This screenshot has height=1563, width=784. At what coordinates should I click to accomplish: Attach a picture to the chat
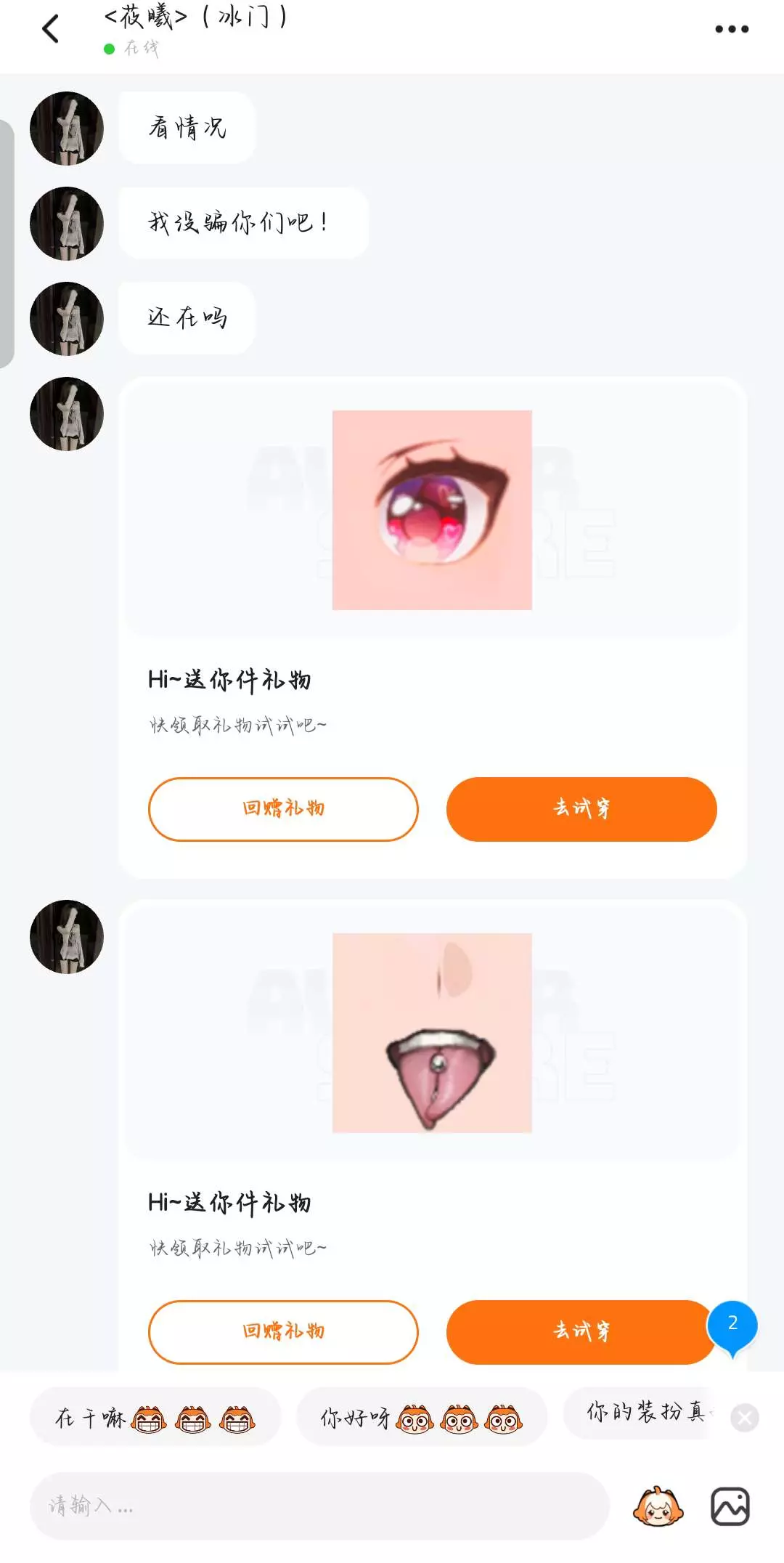coord(730,1506)
